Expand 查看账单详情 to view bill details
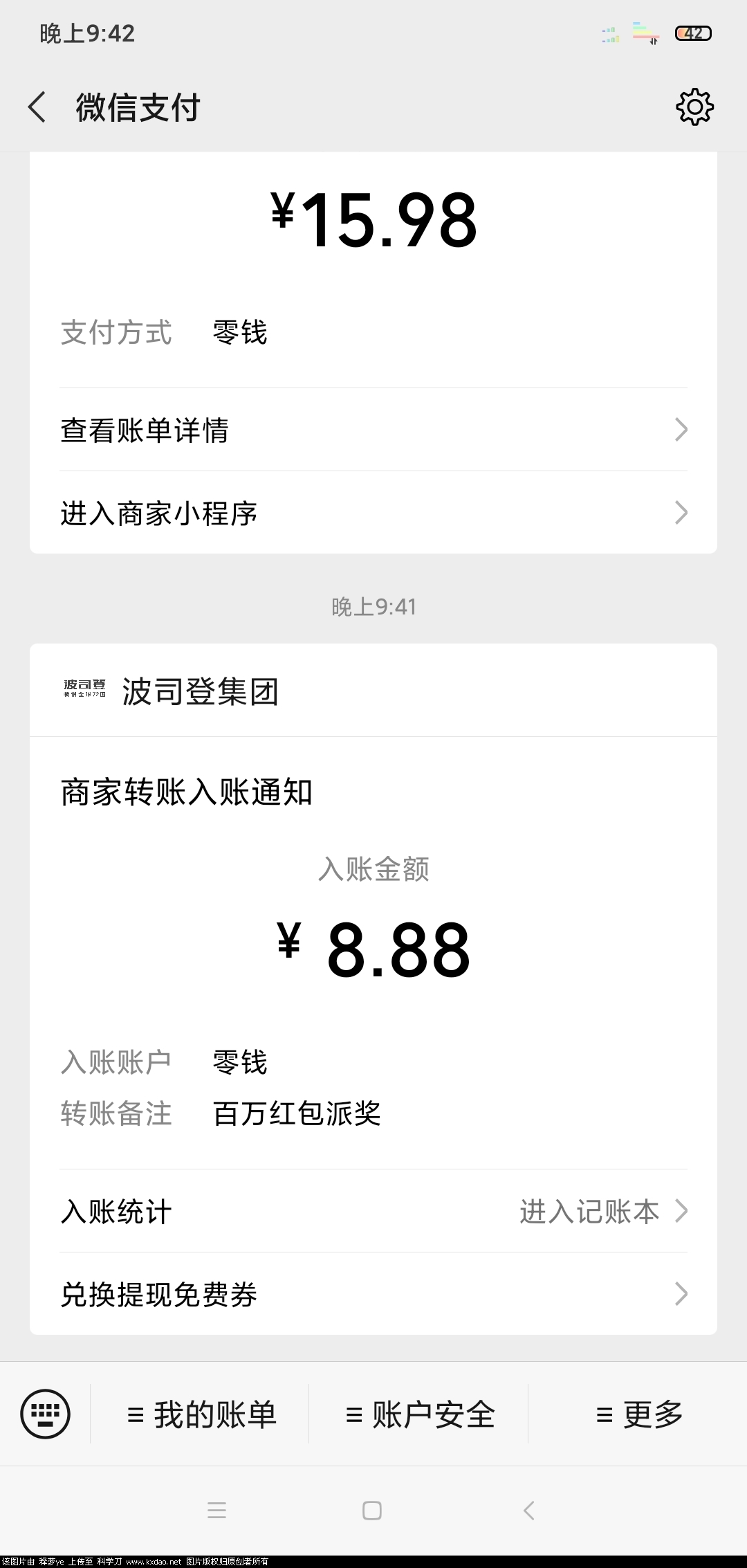Viewport: 747px width, 1568px height. coord(373,430)
